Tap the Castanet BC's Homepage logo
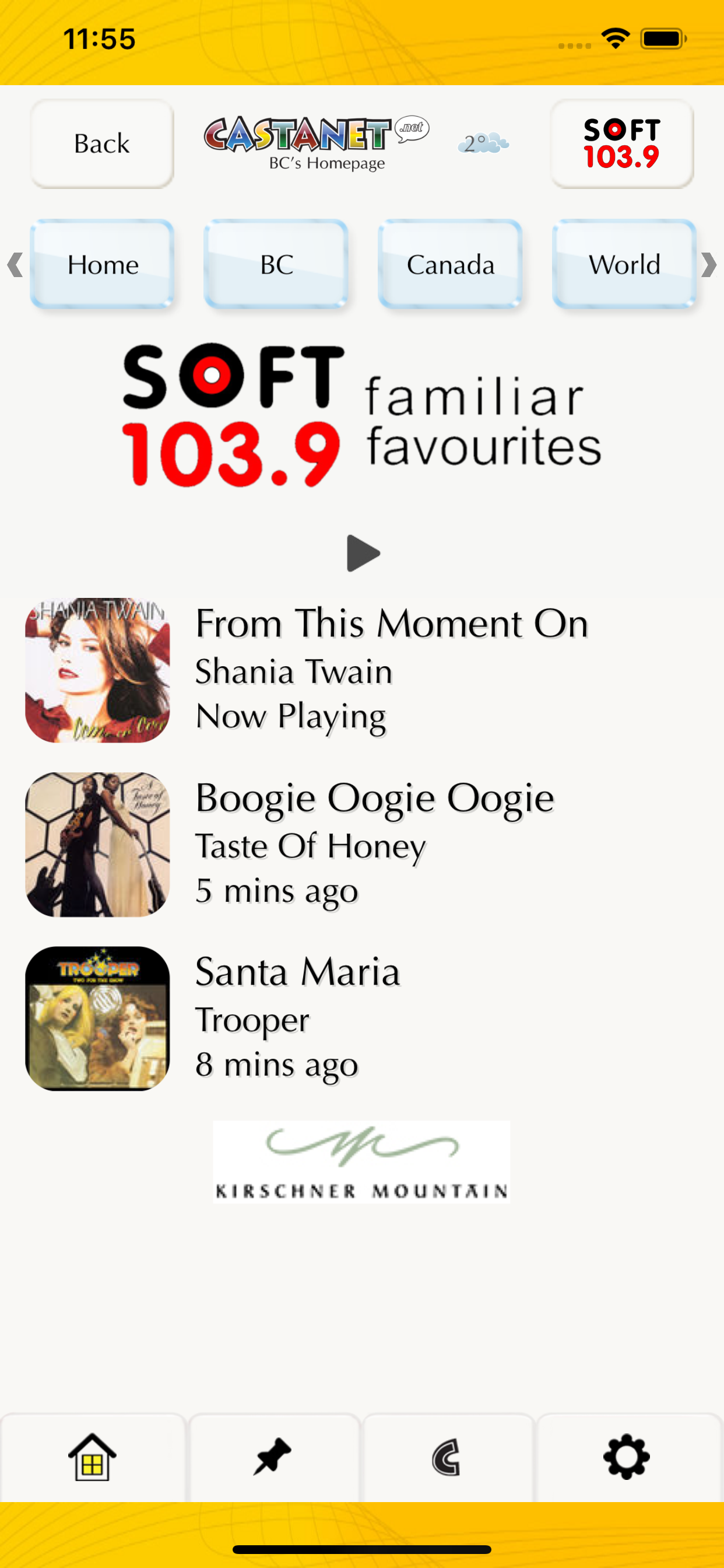This screenshot has width=724, height=1568. coord(317,143)
